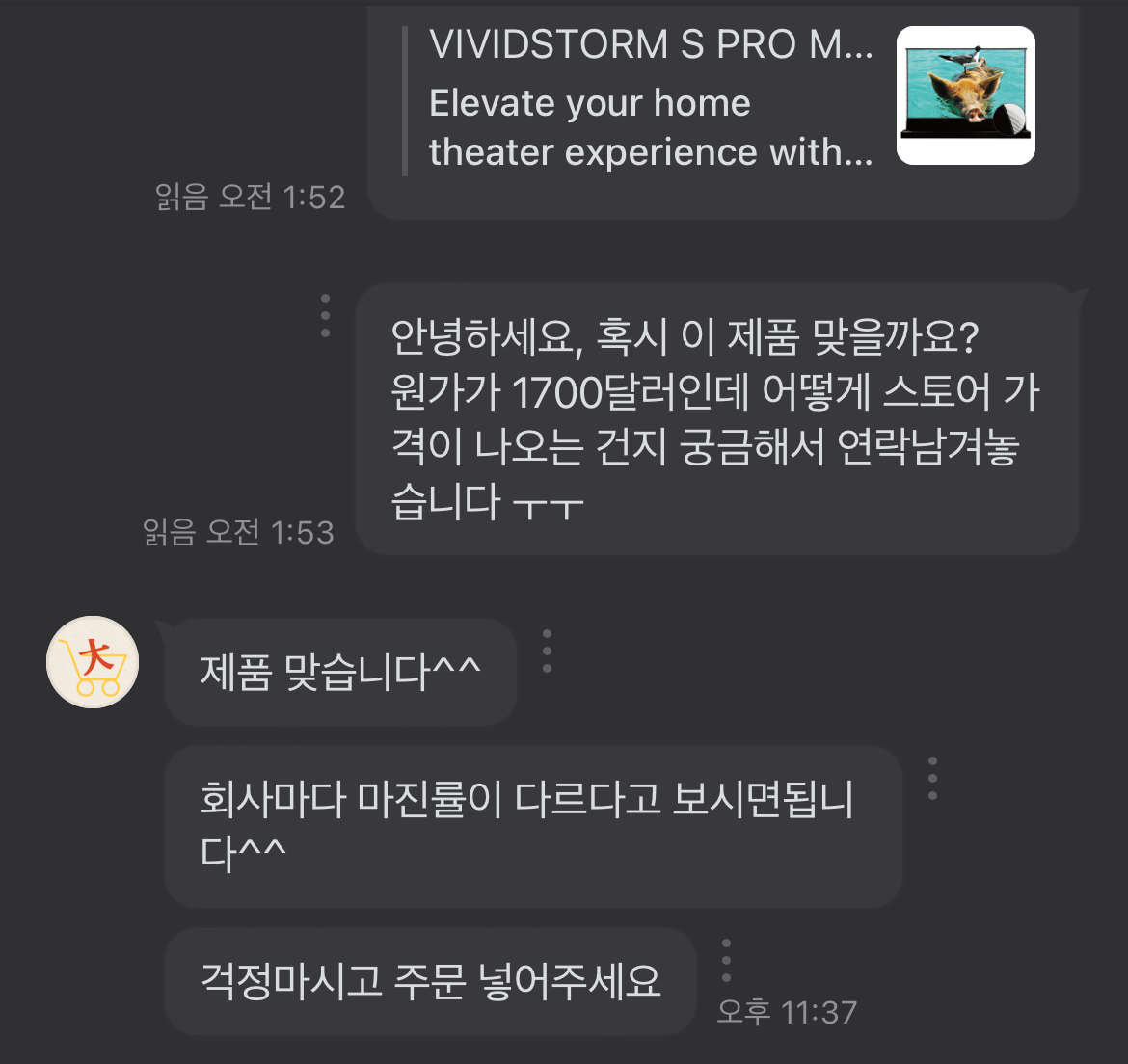Open options for the 안녕하세요 message
The image size is (1128, 1064).
(x=325, y=316)
